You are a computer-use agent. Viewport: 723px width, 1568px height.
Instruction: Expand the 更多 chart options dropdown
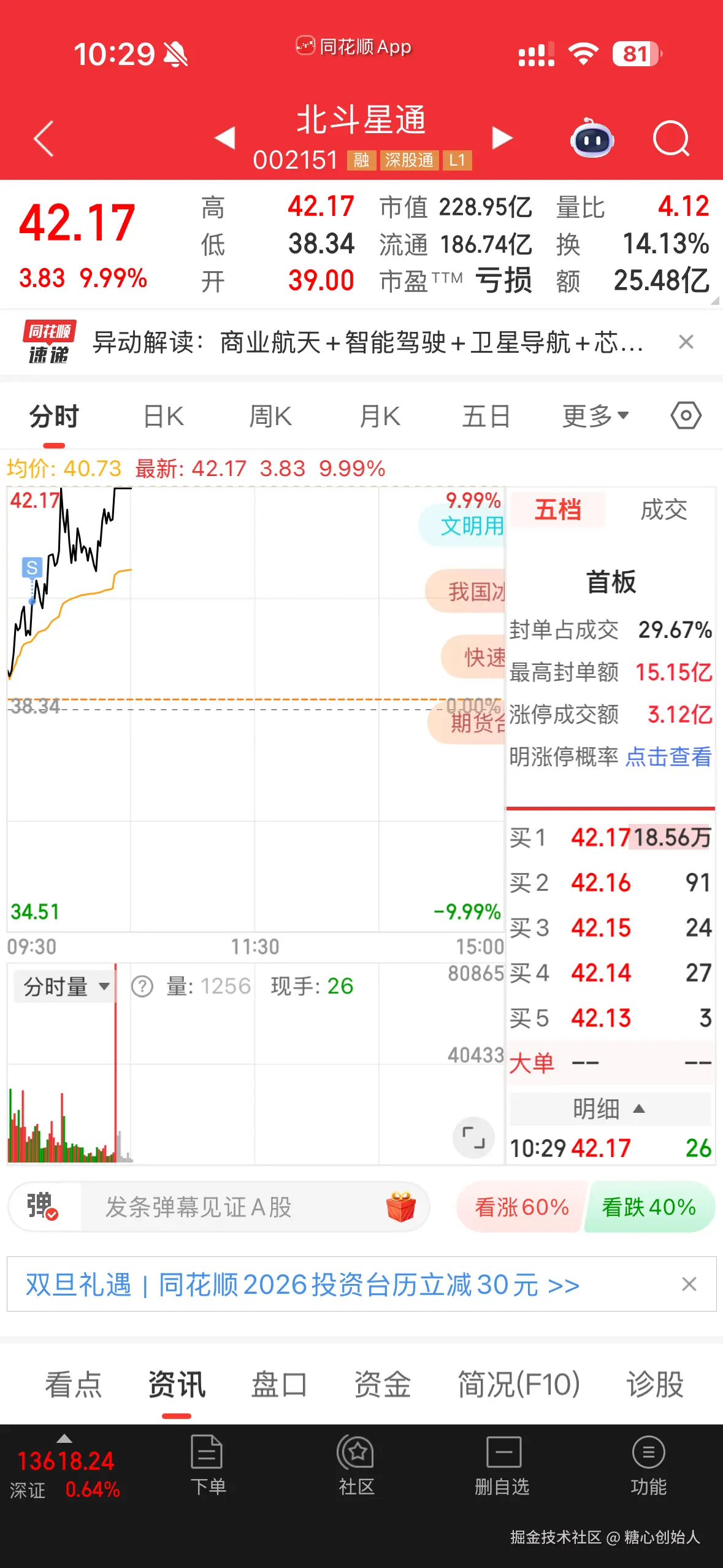tap(595, 417)
